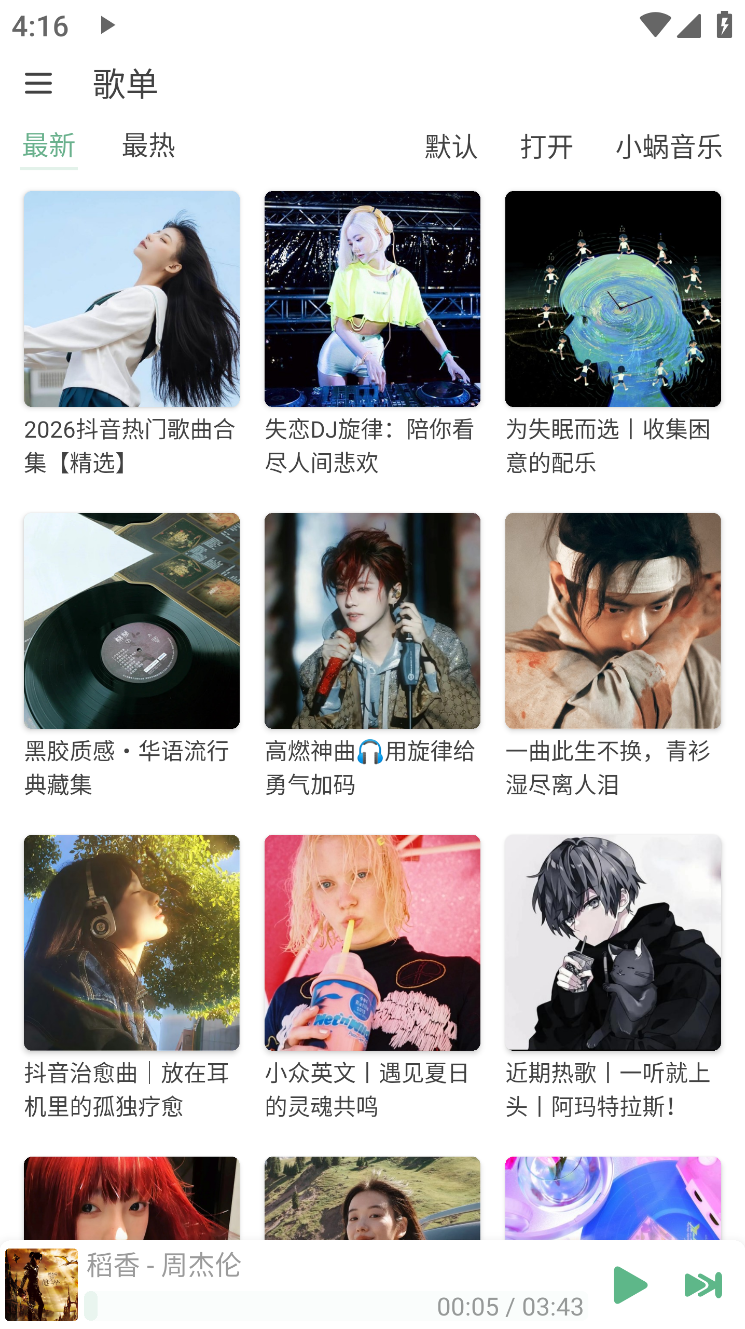Switch to the 最热 tab
Viewport: 745px width, 1329px height.
pyautogui.click(x=148, y=146)
